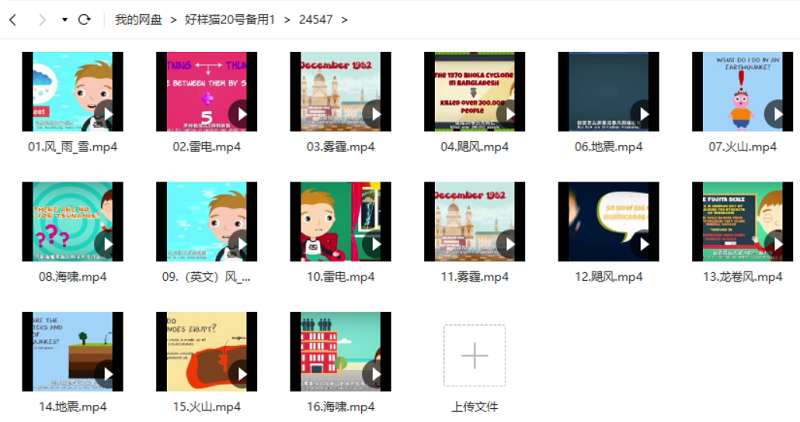Open 12.飓风.mp4
This screenshot has height=422, width=800.
tap(608, 222)
